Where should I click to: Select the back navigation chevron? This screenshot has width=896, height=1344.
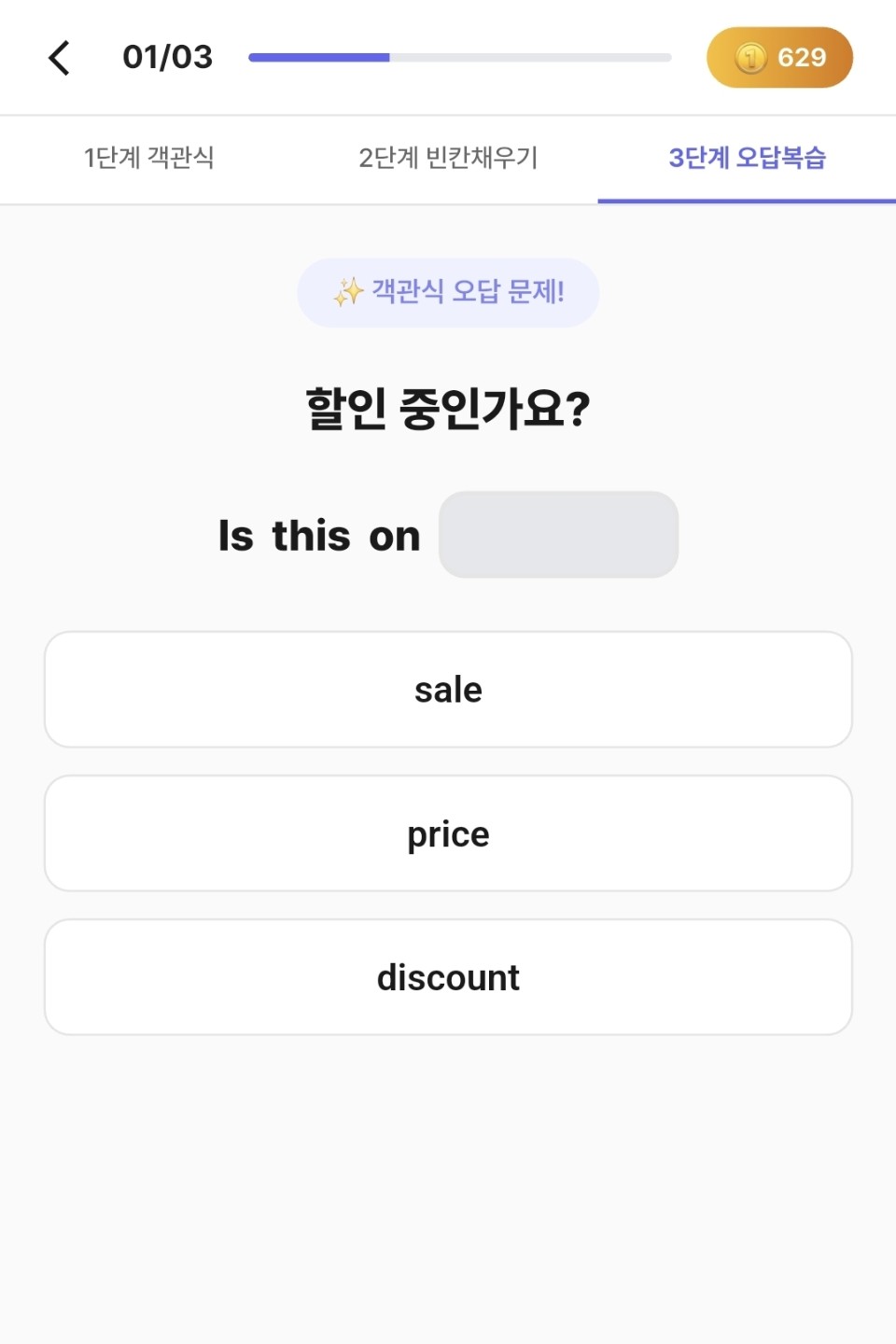point(59,57)
